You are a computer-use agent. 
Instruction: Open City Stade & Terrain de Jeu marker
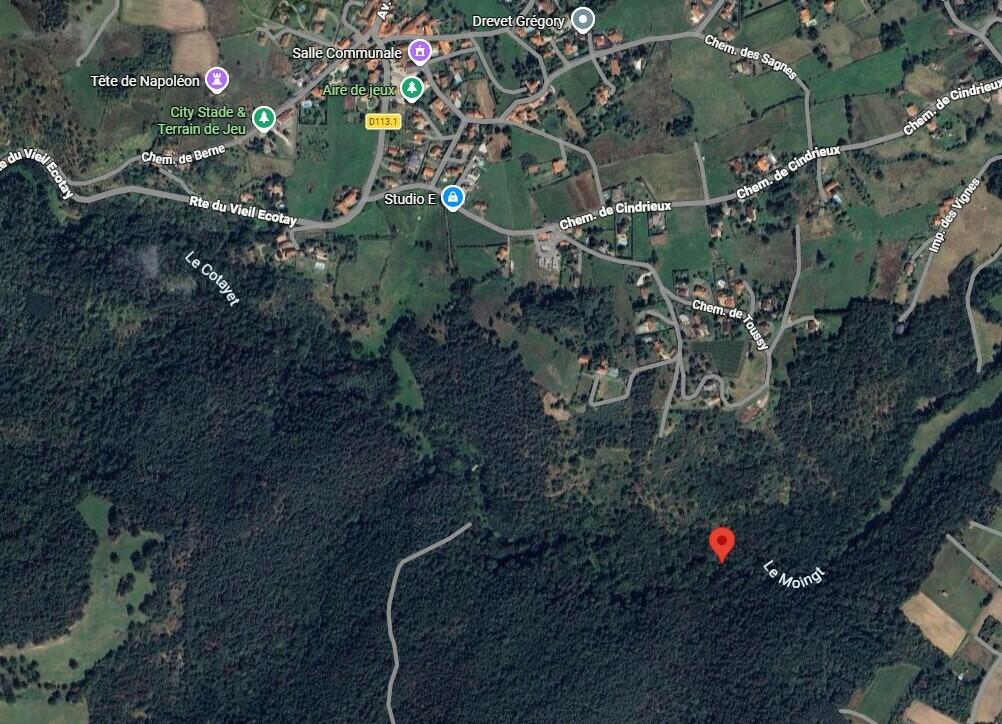click(x=263, y=119)
